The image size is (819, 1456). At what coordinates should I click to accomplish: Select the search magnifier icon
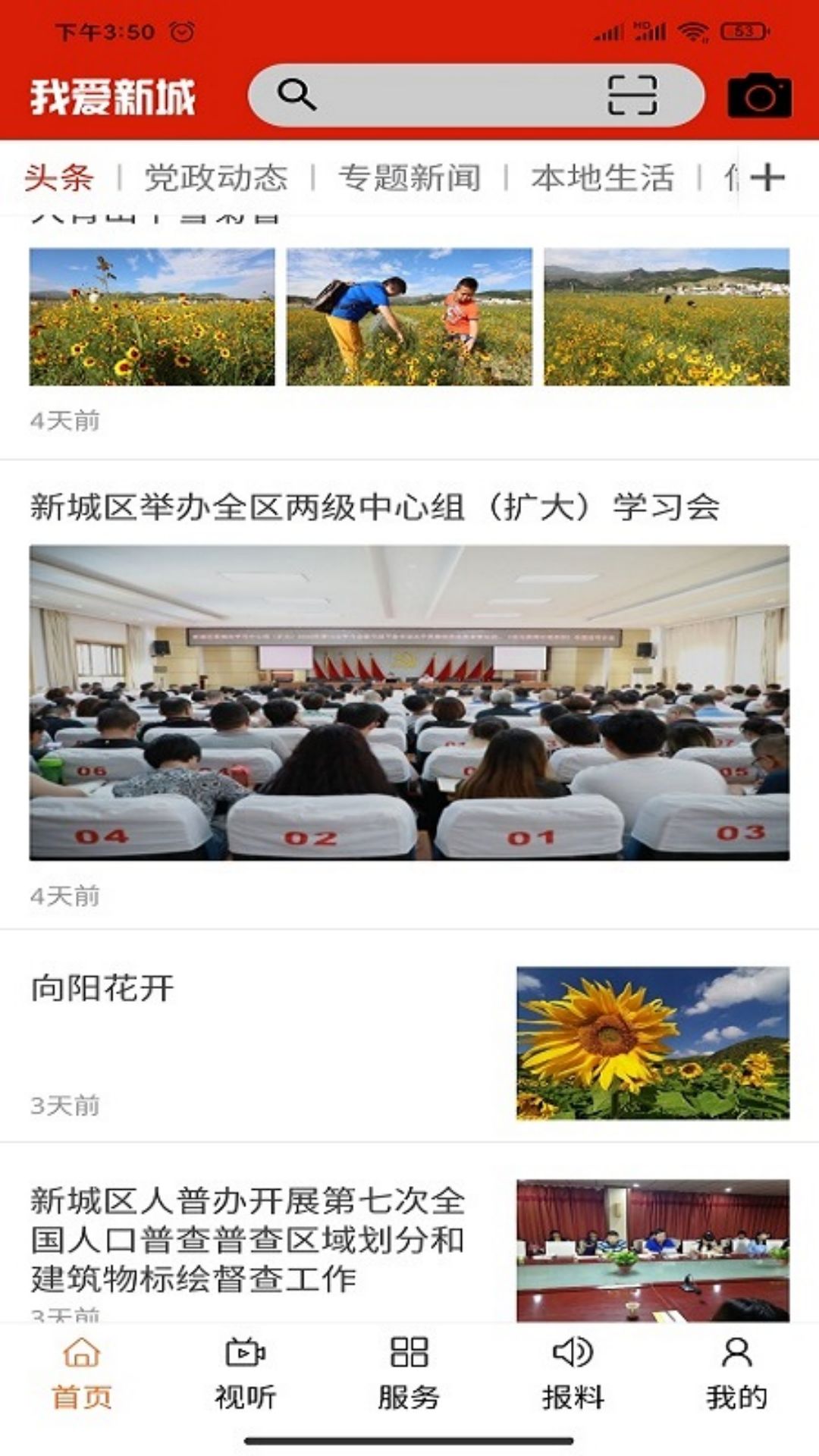297,95
